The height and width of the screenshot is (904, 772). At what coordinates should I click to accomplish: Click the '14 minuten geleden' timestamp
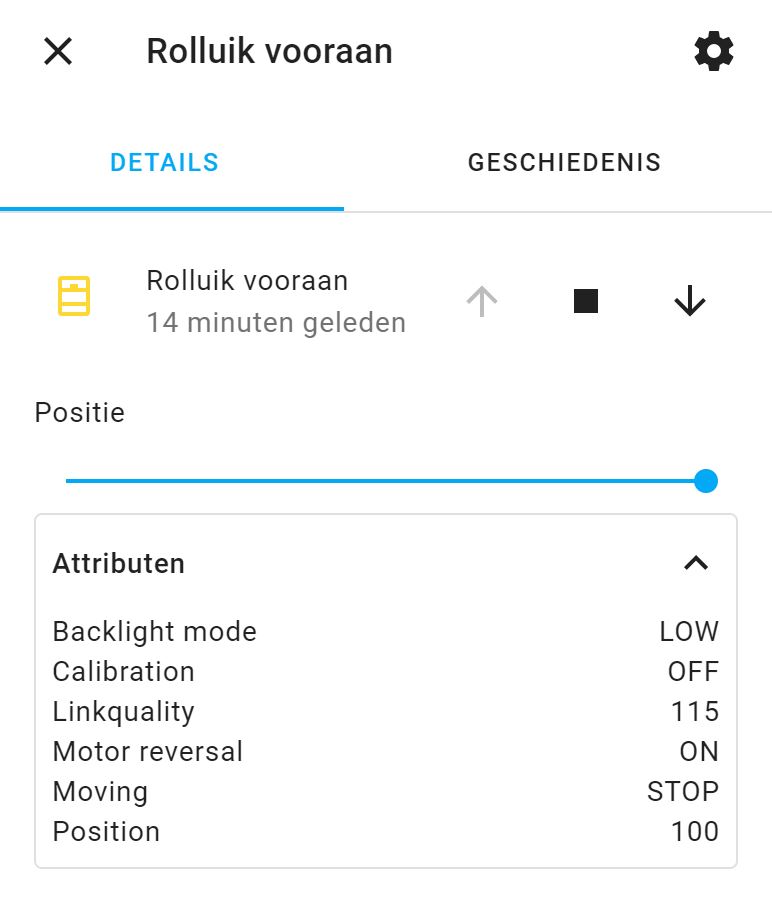[x=276, y=322]
